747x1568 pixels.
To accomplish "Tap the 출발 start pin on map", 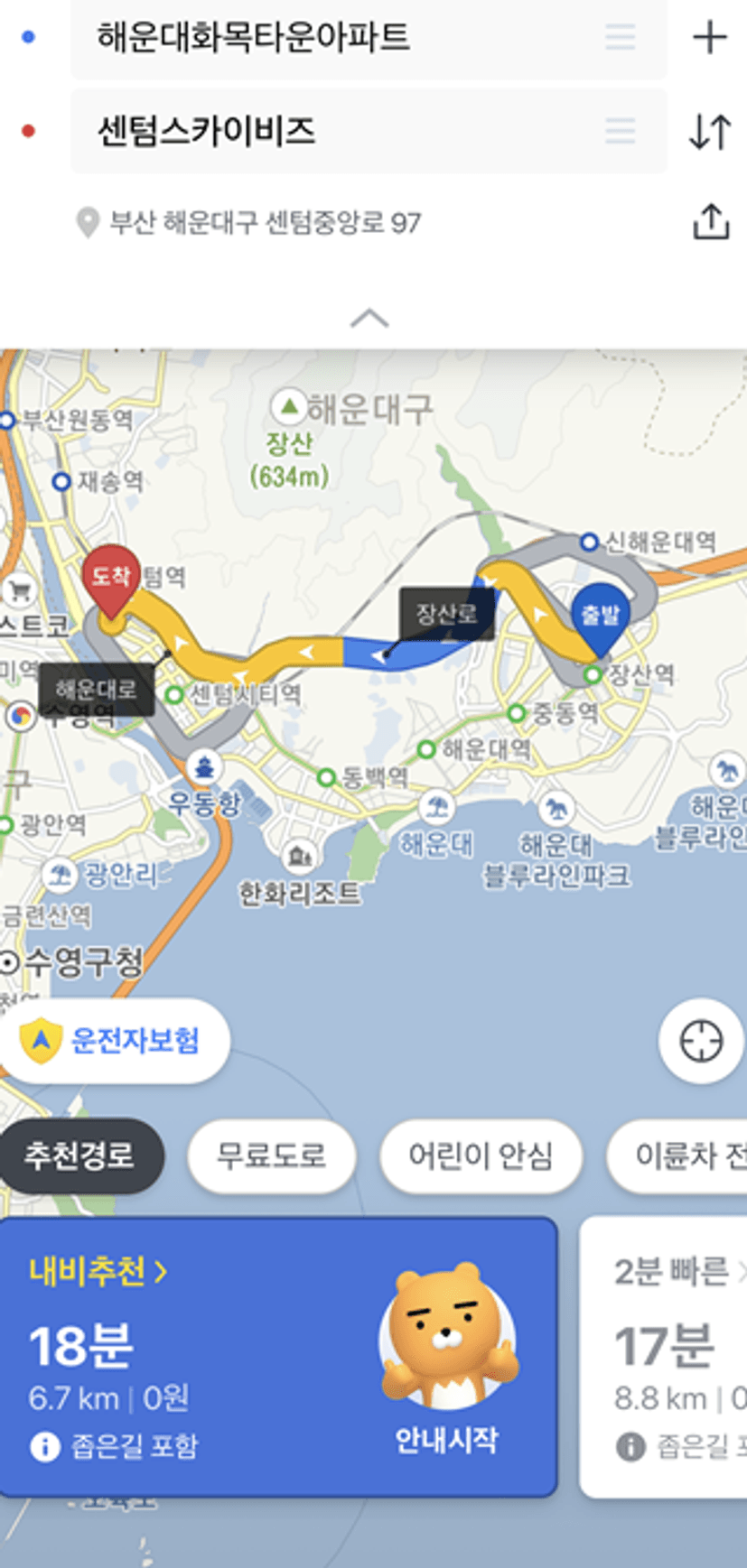I will 601,617.
